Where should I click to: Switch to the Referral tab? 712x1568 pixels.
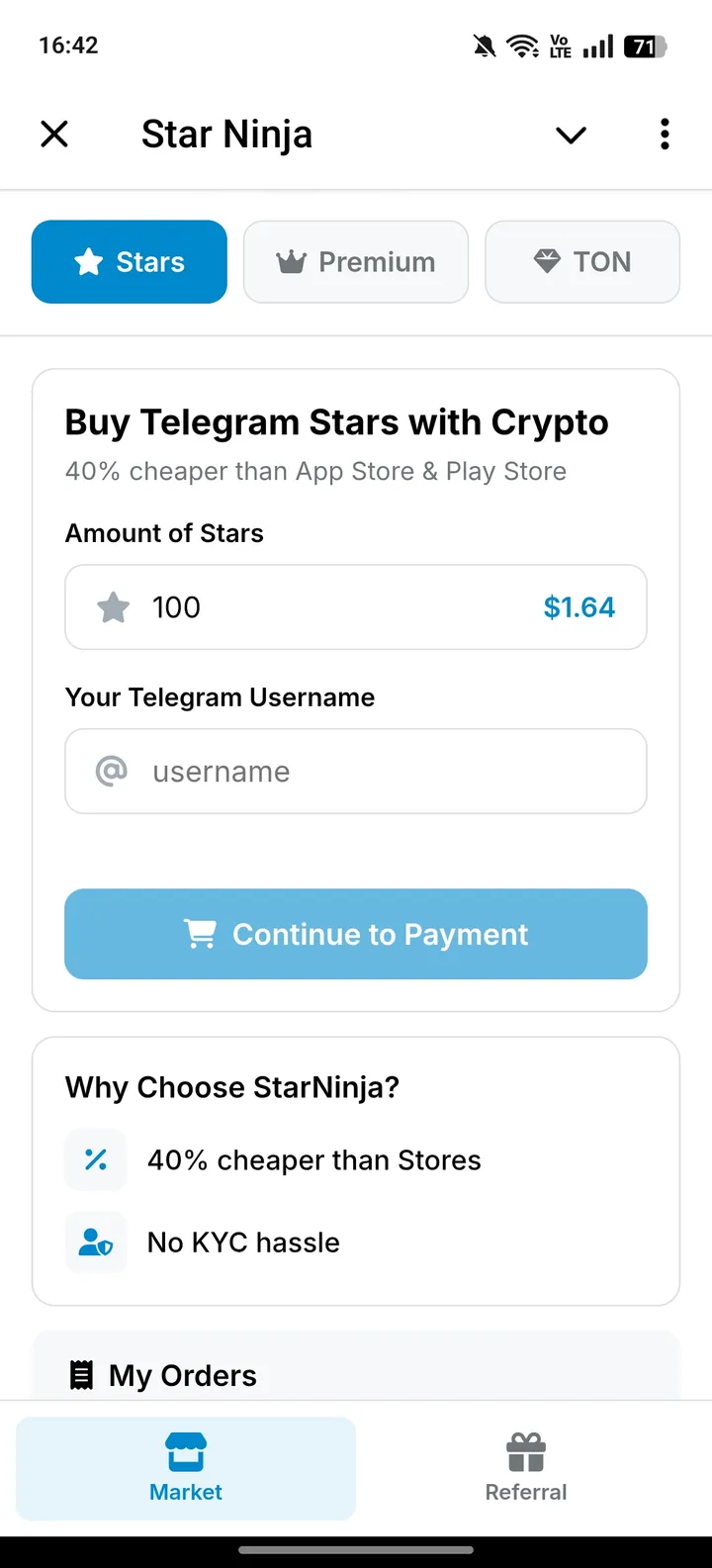[x=525, y=1469]
